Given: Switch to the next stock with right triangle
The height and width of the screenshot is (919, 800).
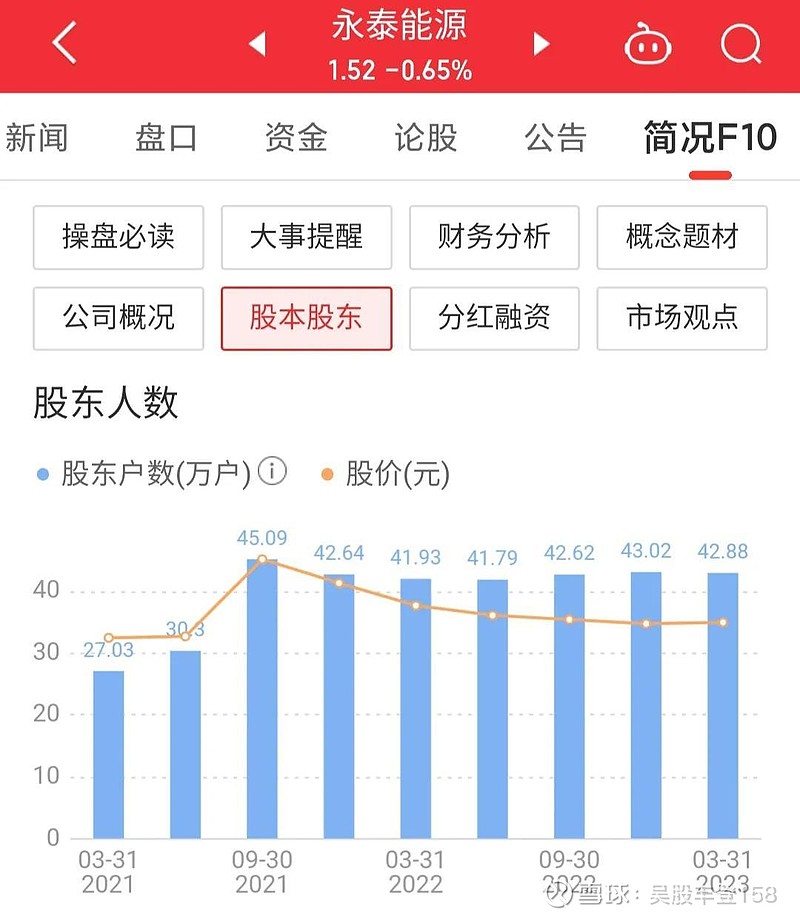Looking at the screenshot, I should (542, 44).
